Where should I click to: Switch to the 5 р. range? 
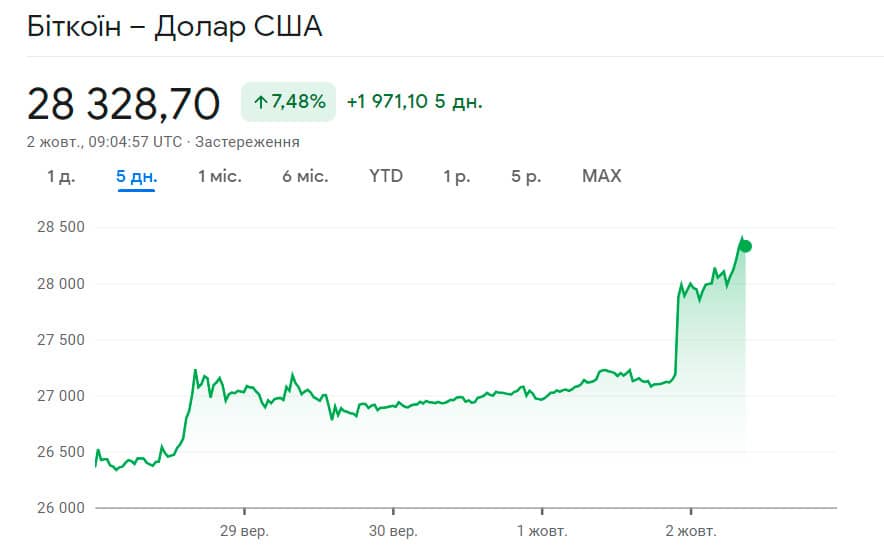[526, 177]
